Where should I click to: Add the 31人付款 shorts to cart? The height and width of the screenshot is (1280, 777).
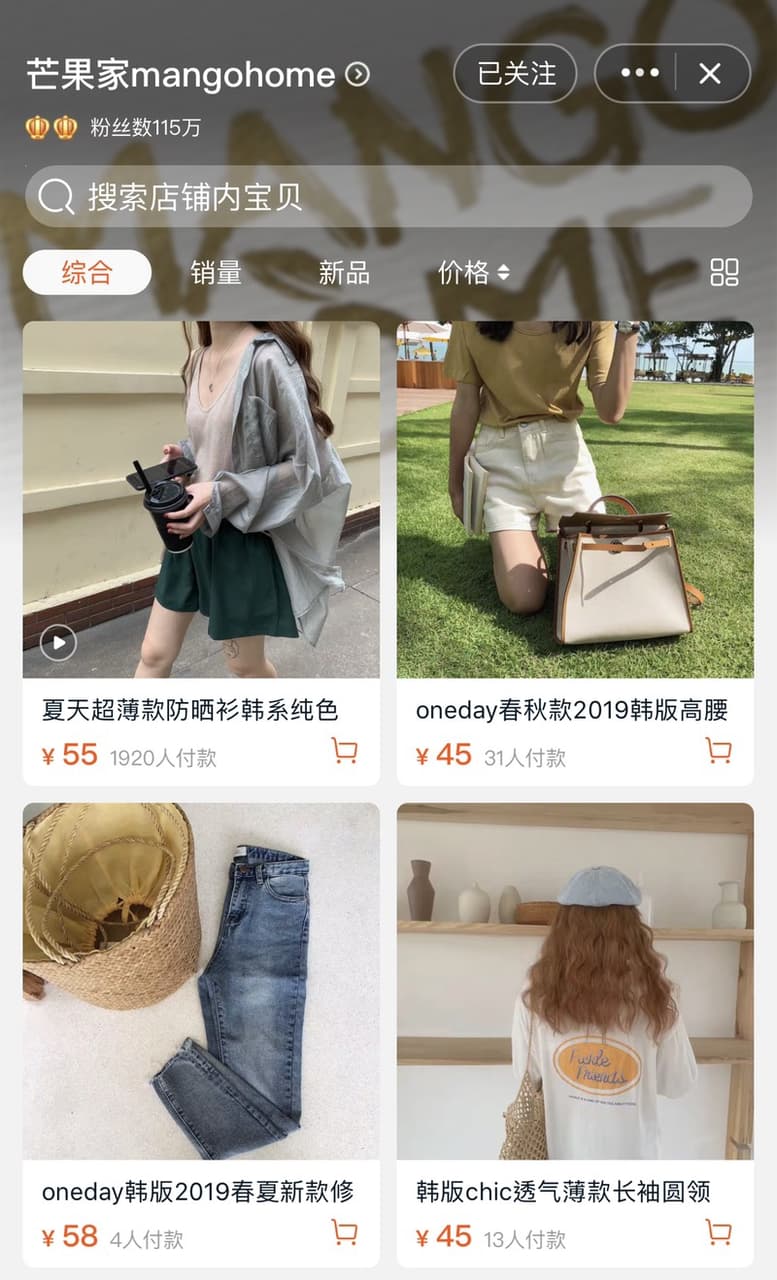pyautogui.click(x=718, y=751)
